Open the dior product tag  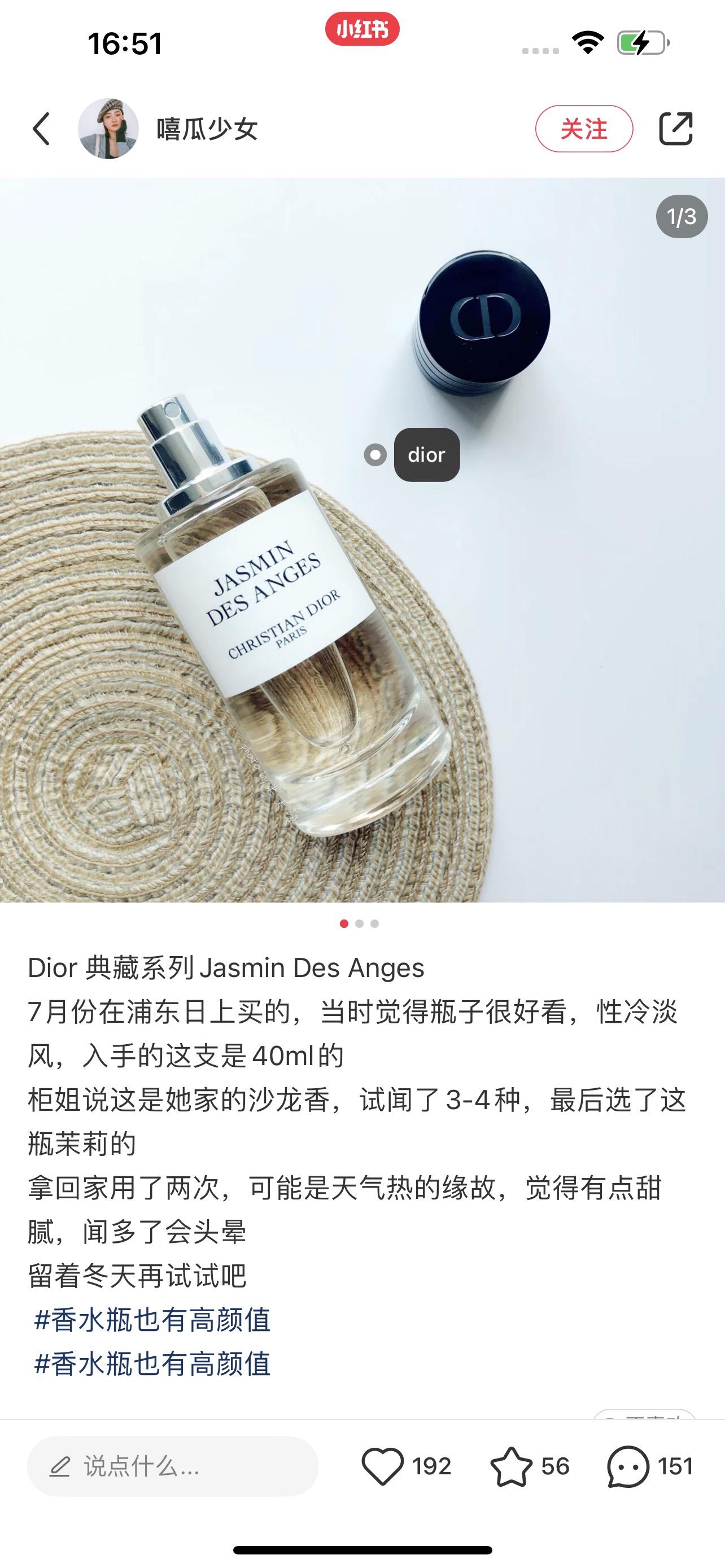tap(426, 455)
